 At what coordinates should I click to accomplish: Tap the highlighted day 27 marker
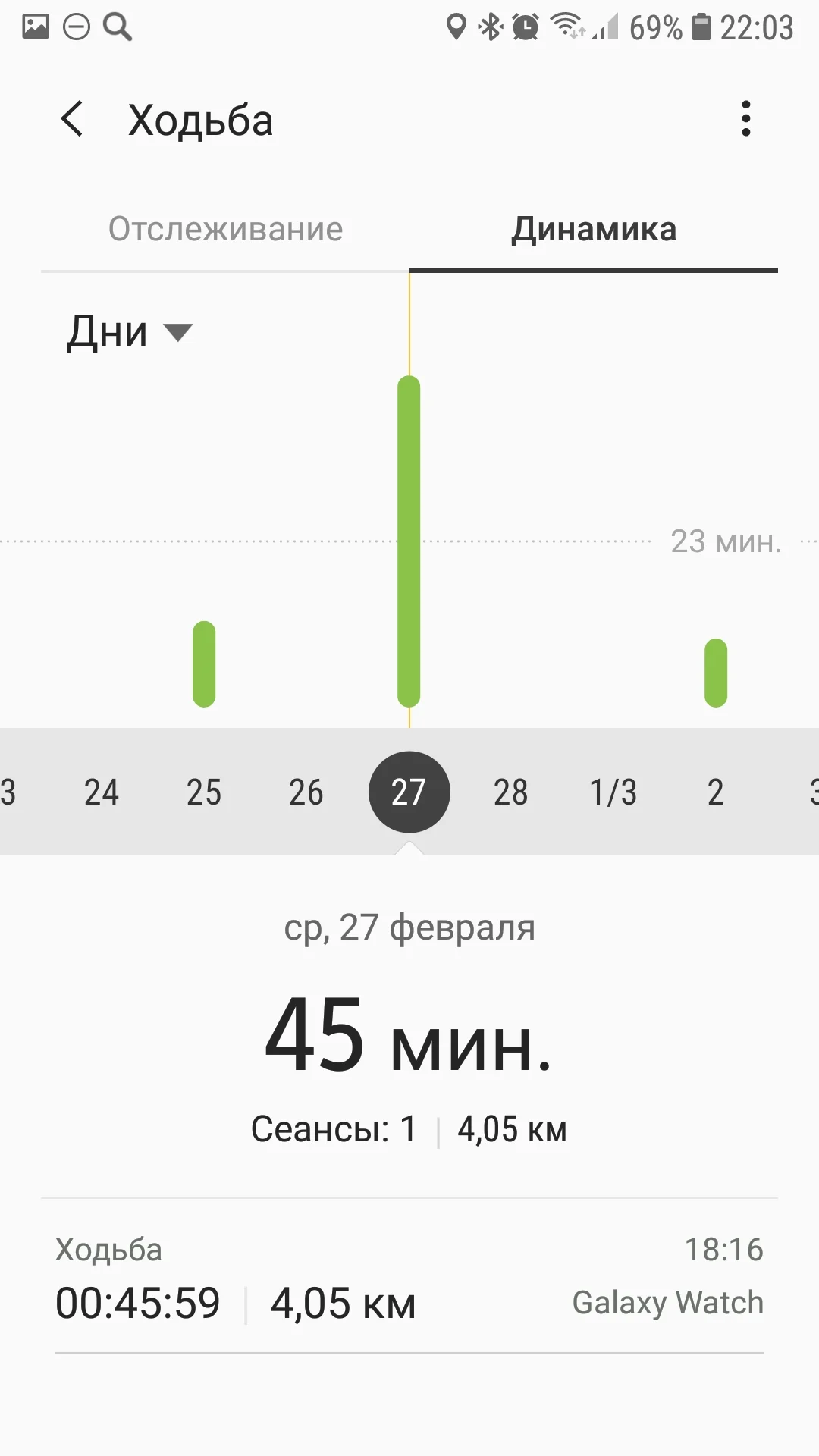[409, 792]
